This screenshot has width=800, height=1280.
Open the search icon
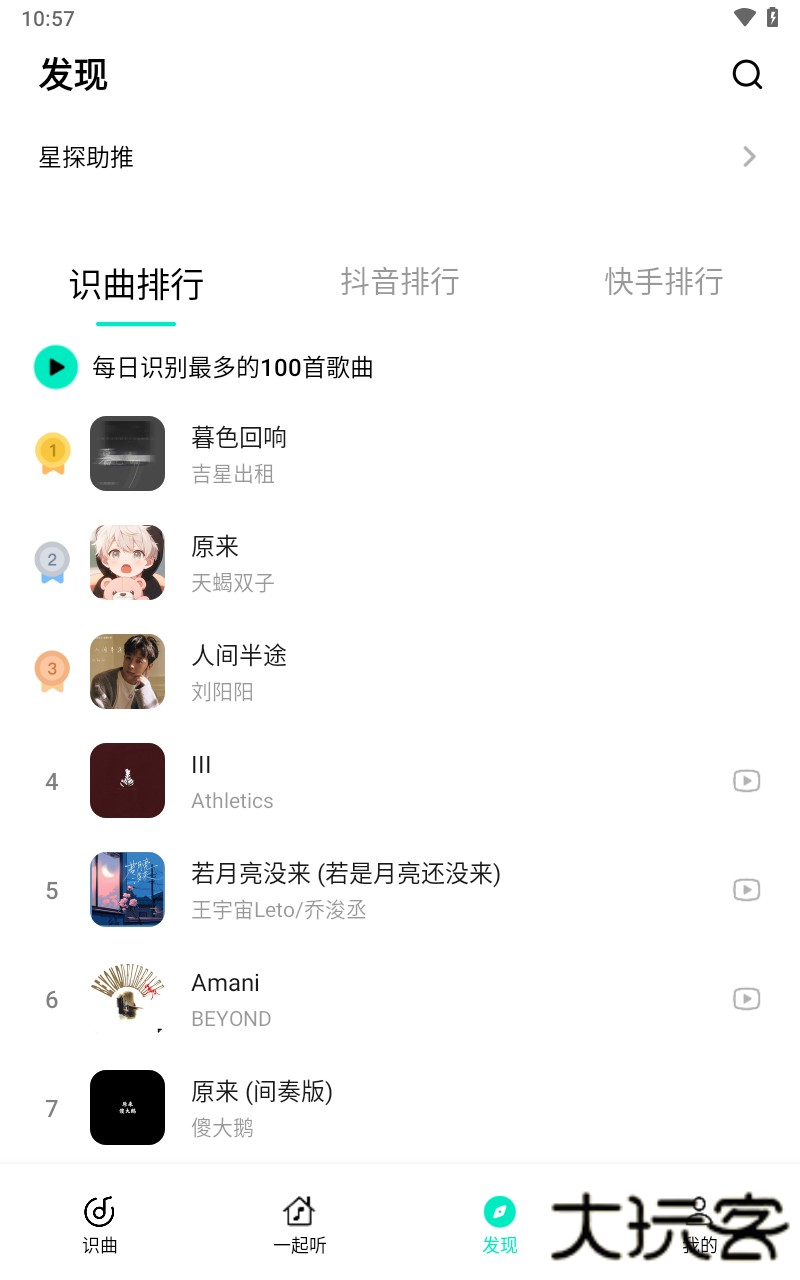[x=747, y=74]
